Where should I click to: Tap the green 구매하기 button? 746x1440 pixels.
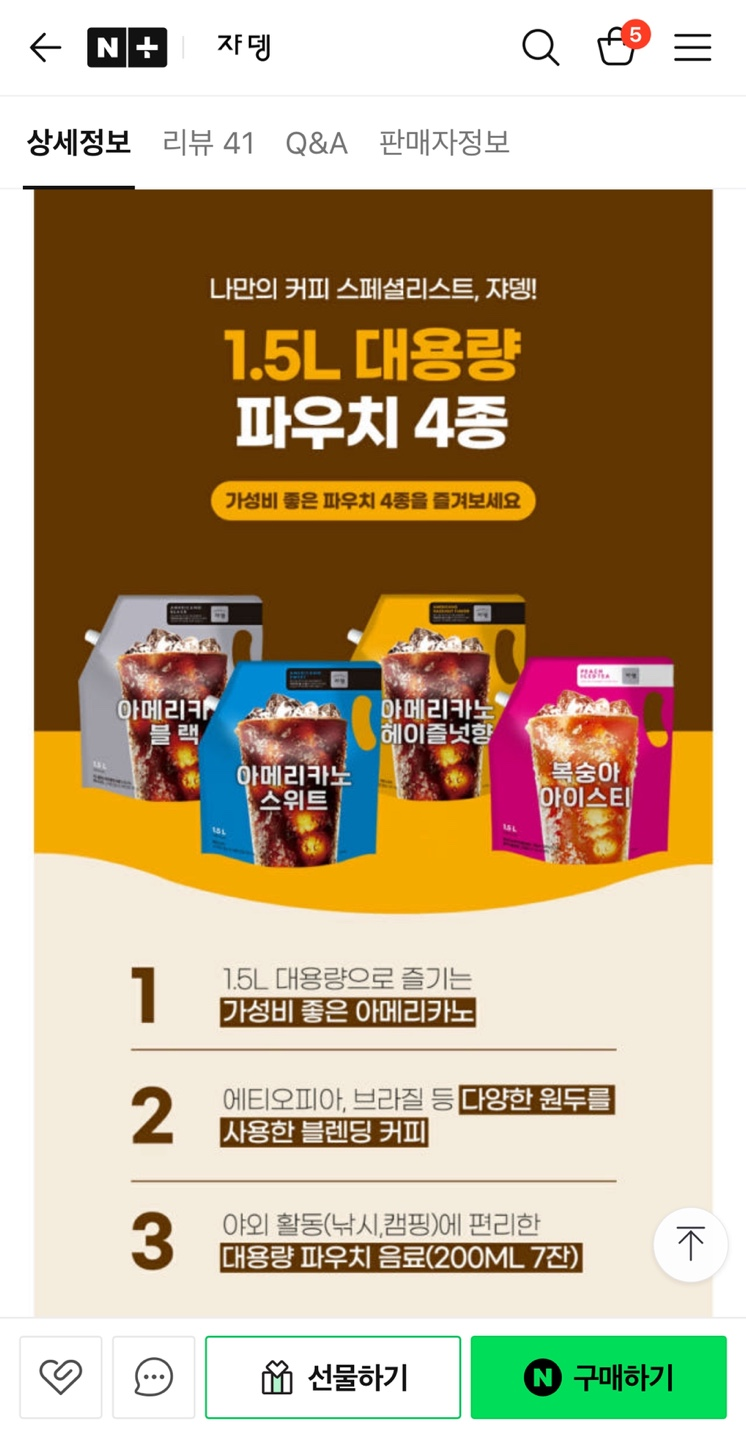(x=599, y=1377)
